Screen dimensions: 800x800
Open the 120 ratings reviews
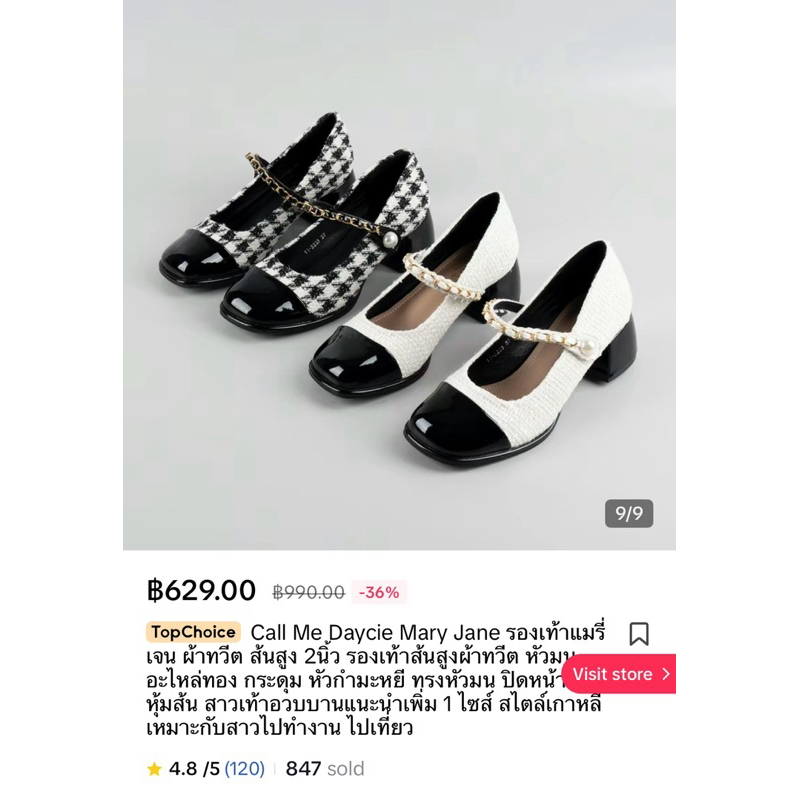point(244,769)
